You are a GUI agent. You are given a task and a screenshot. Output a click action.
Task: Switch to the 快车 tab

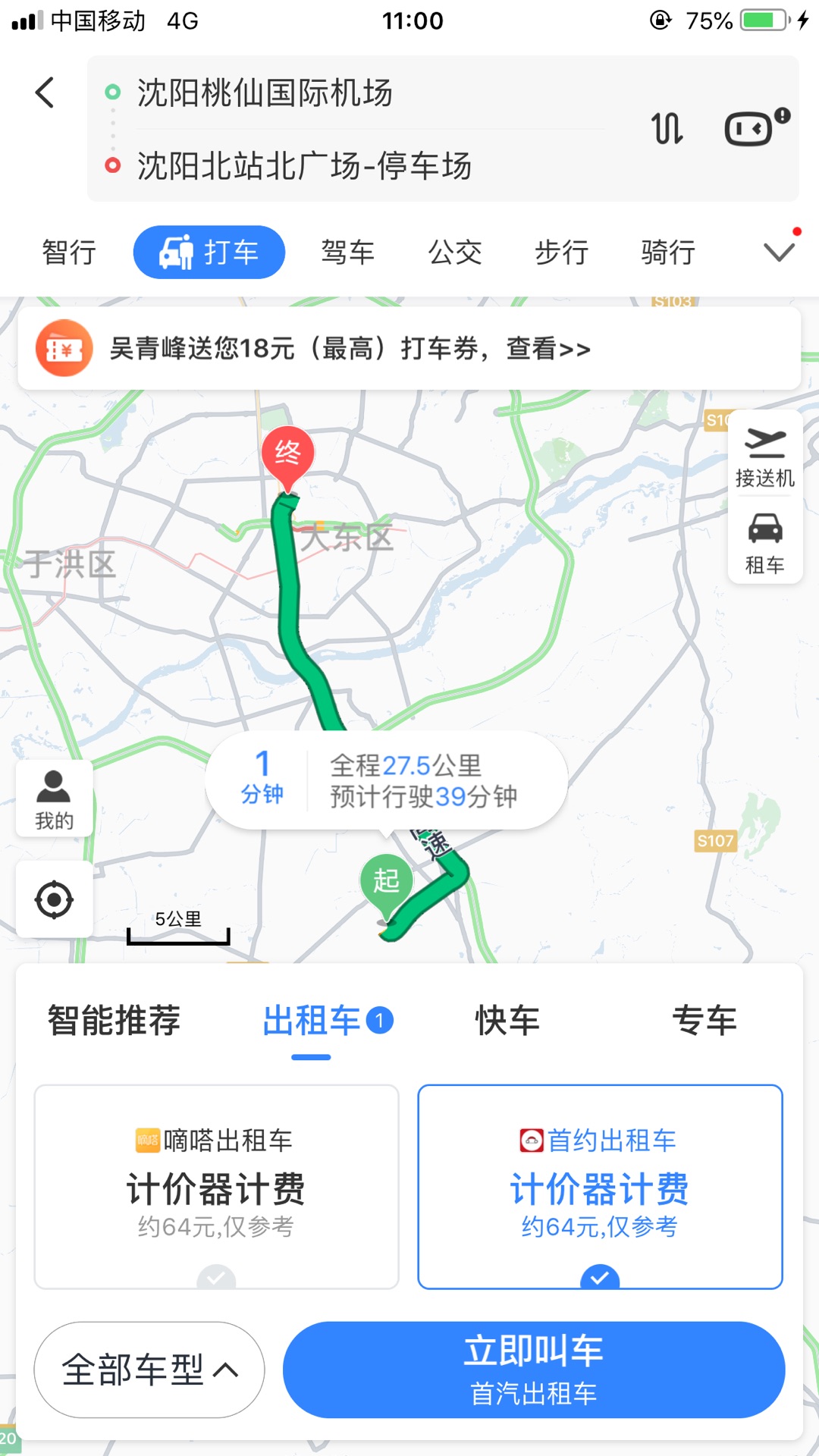tap(507, 1020)
